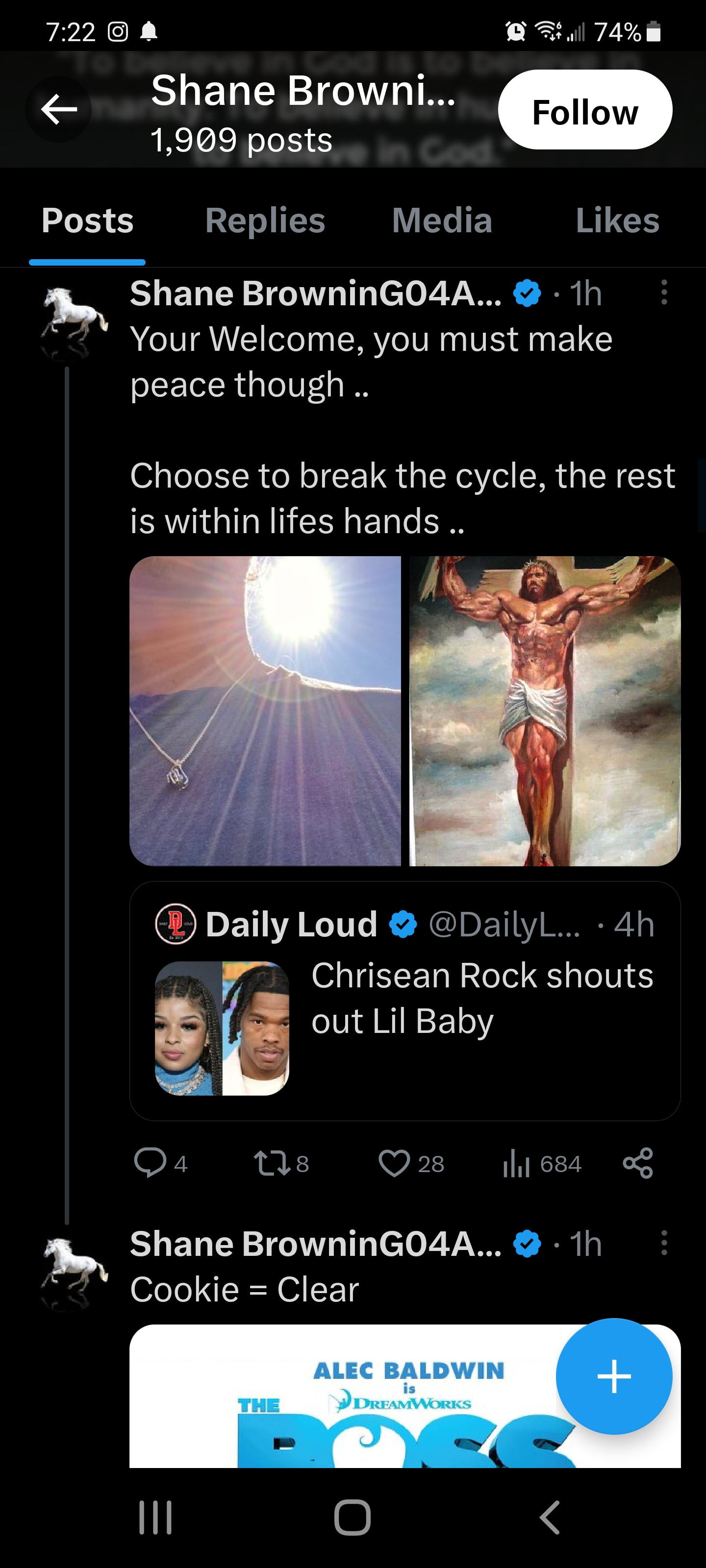Go to the phone's home screen

353,1518
